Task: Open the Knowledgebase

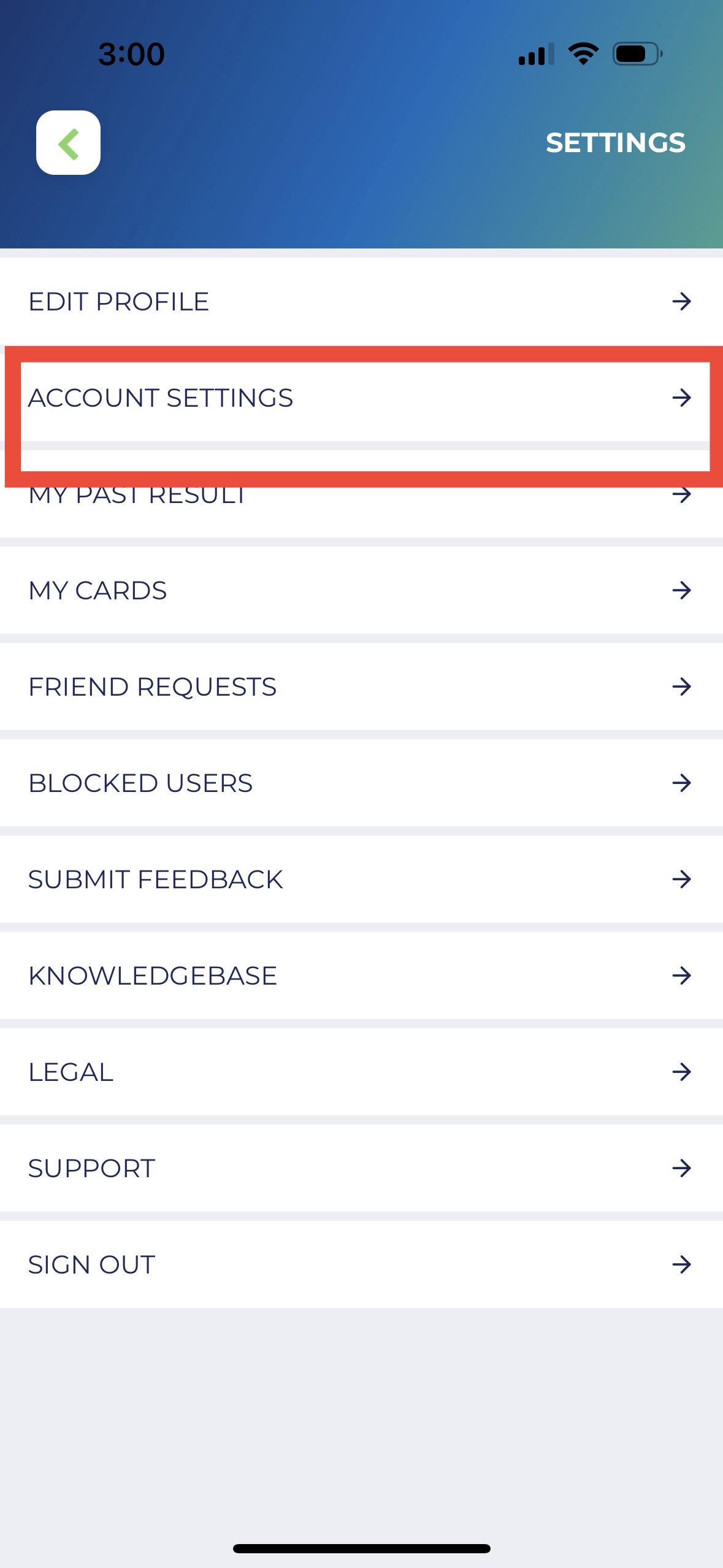Action: (x=361, y=975)
